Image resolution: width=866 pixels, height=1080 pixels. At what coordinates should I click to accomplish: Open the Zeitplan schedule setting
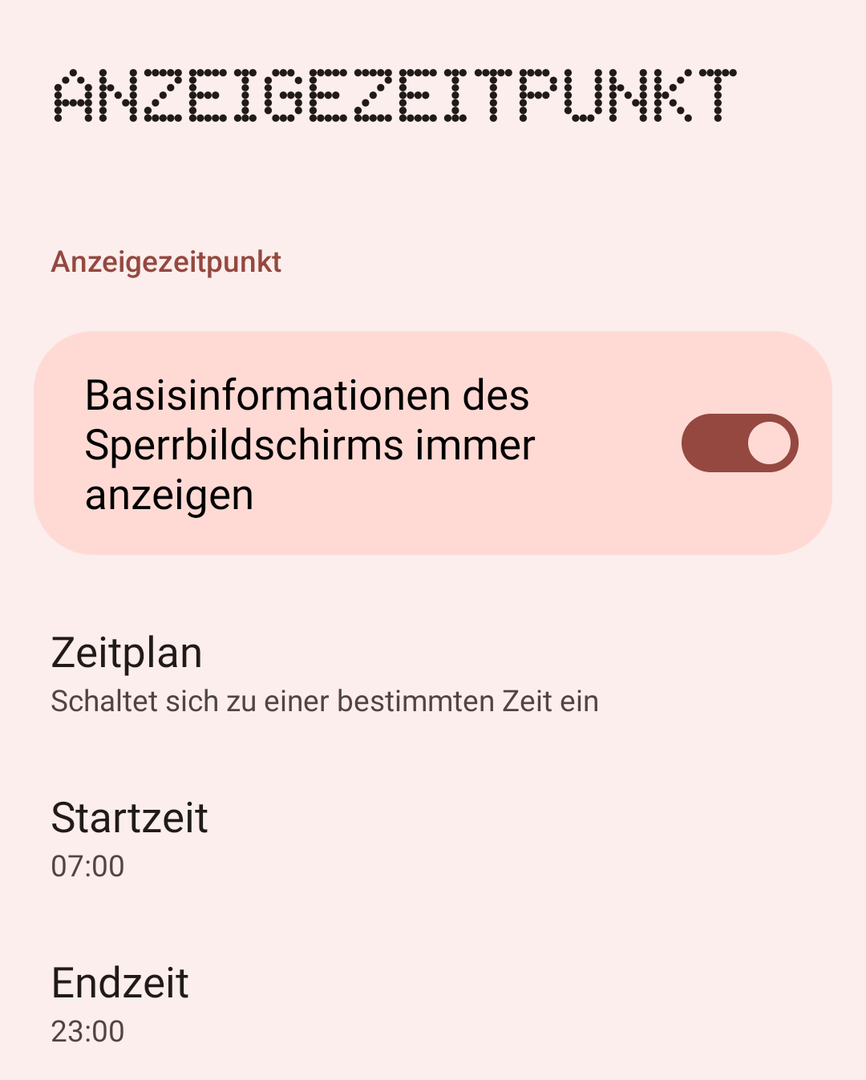click(324, 674)
